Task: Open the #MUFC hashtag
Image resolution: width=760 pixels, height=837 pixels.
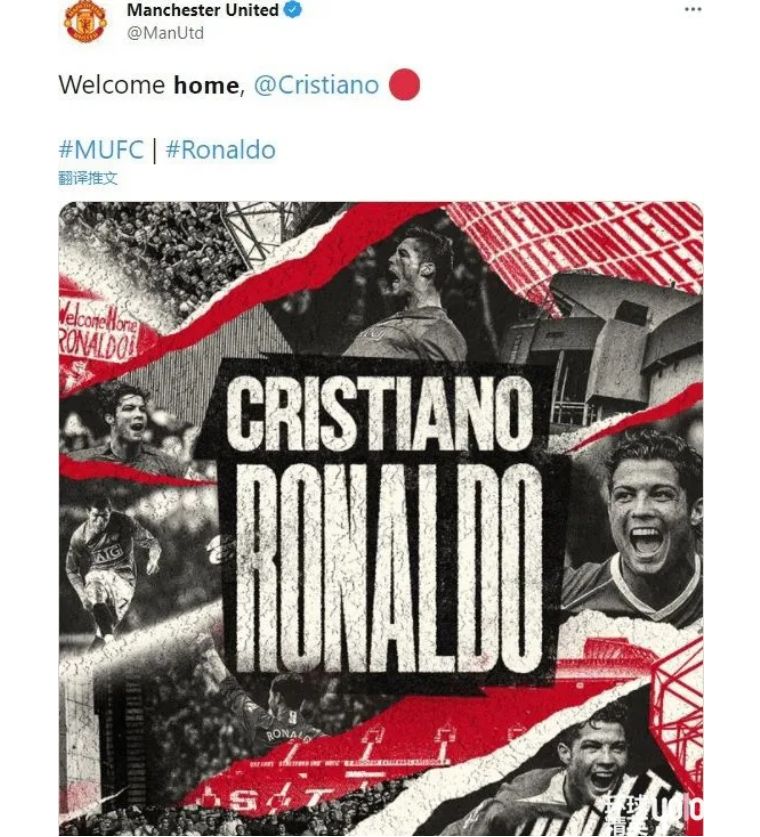Action: point(101,150)
